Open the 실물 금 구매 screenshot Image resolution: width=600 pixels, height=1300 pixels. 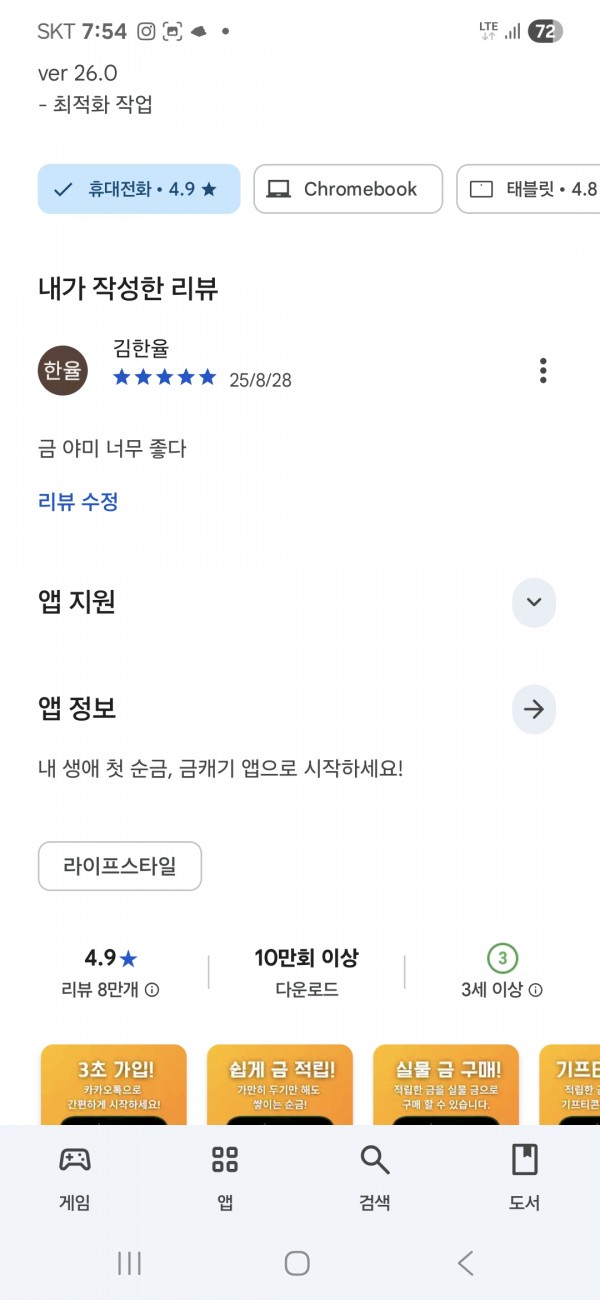tap(446, 1084)
